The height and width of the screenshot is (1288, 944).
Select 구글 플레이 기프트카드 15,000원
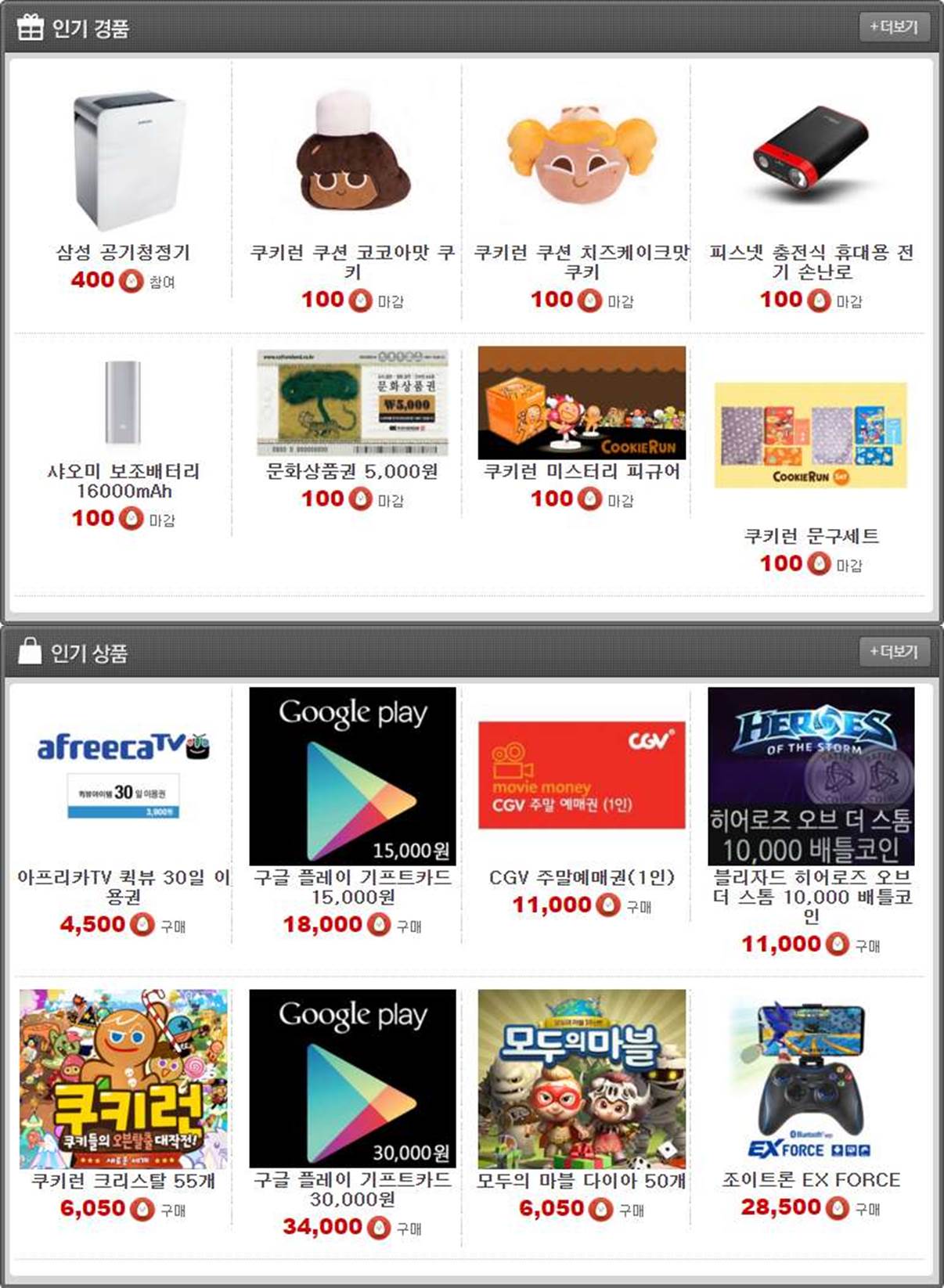[353, 776]
